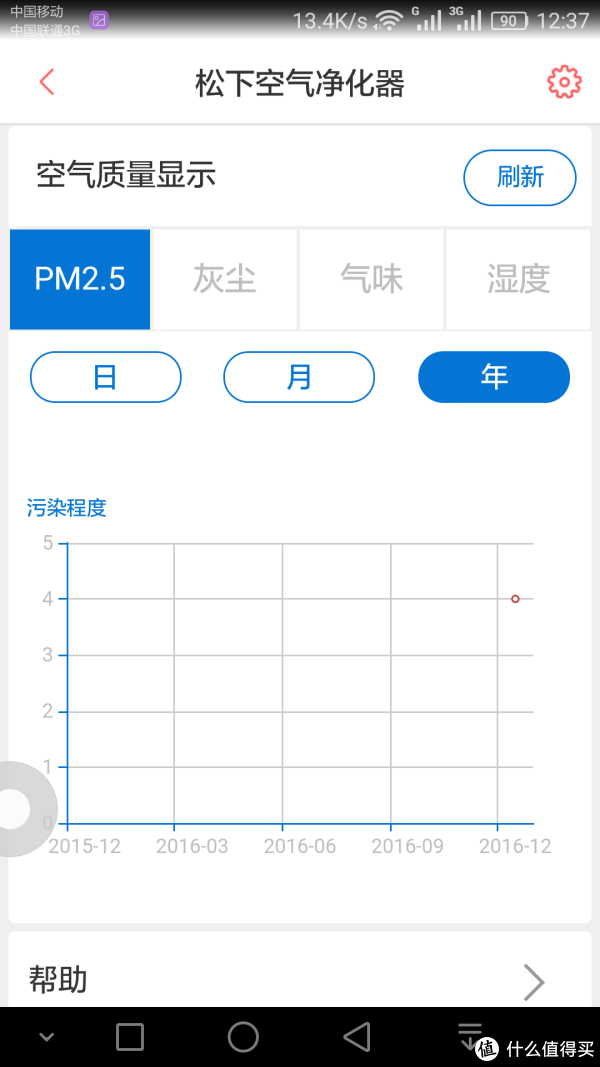Switch to the 湿度 tab
The image size is (600, 1067).
[x=518, y=279]
